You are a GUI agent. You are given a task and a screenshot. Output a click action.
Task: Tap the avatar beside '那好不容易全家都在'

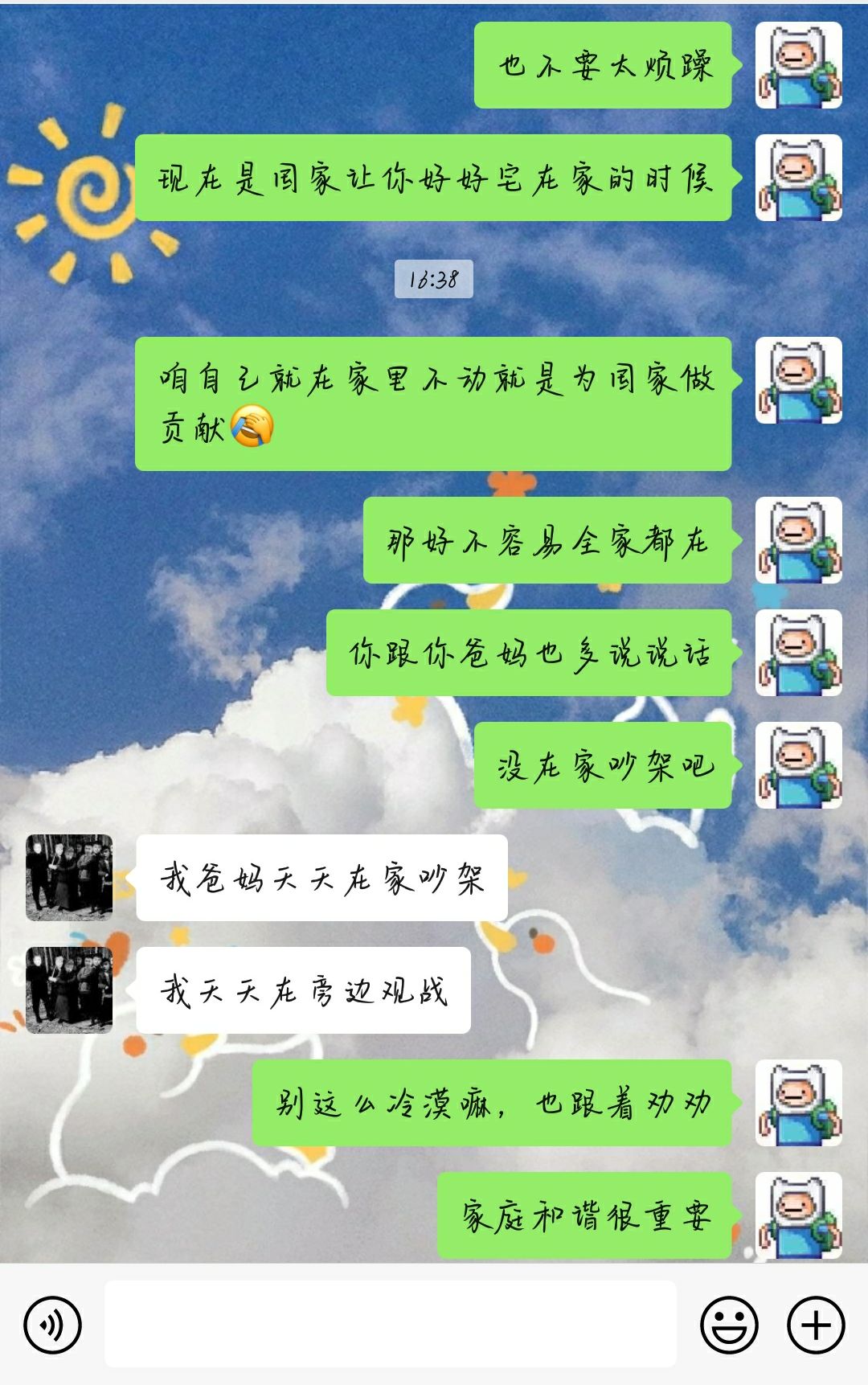pyautogui.click(x=798, y=543)
